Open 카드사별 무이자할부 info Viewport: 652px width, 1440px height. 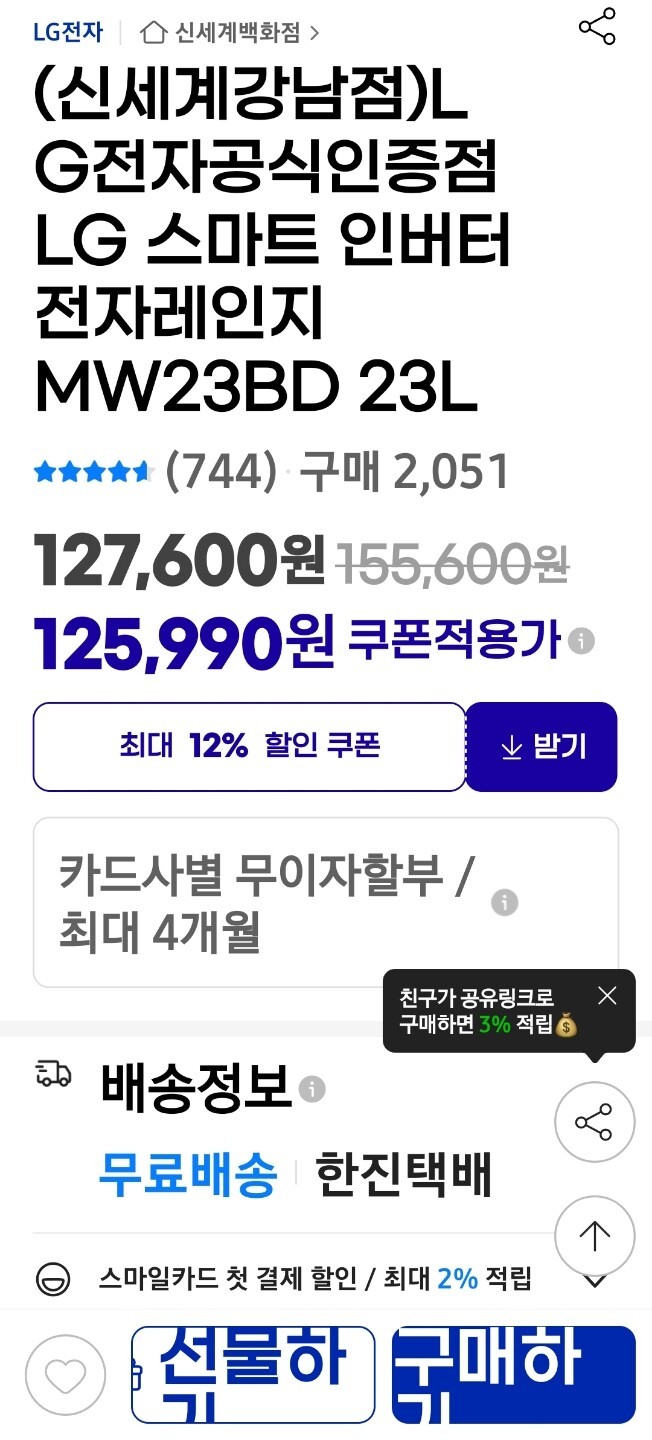click(504, 903)
